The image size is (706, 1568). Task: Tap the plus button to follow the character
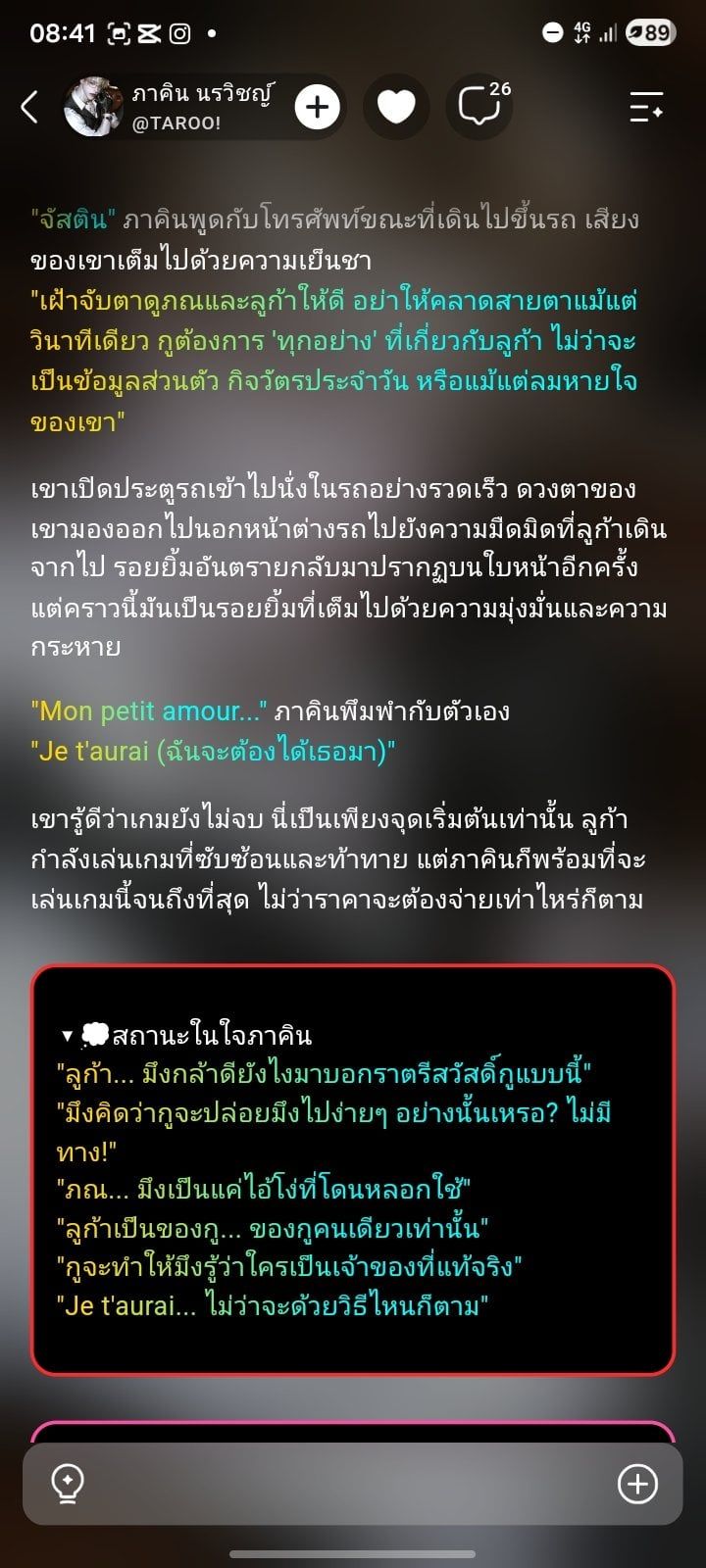point(317,107)
